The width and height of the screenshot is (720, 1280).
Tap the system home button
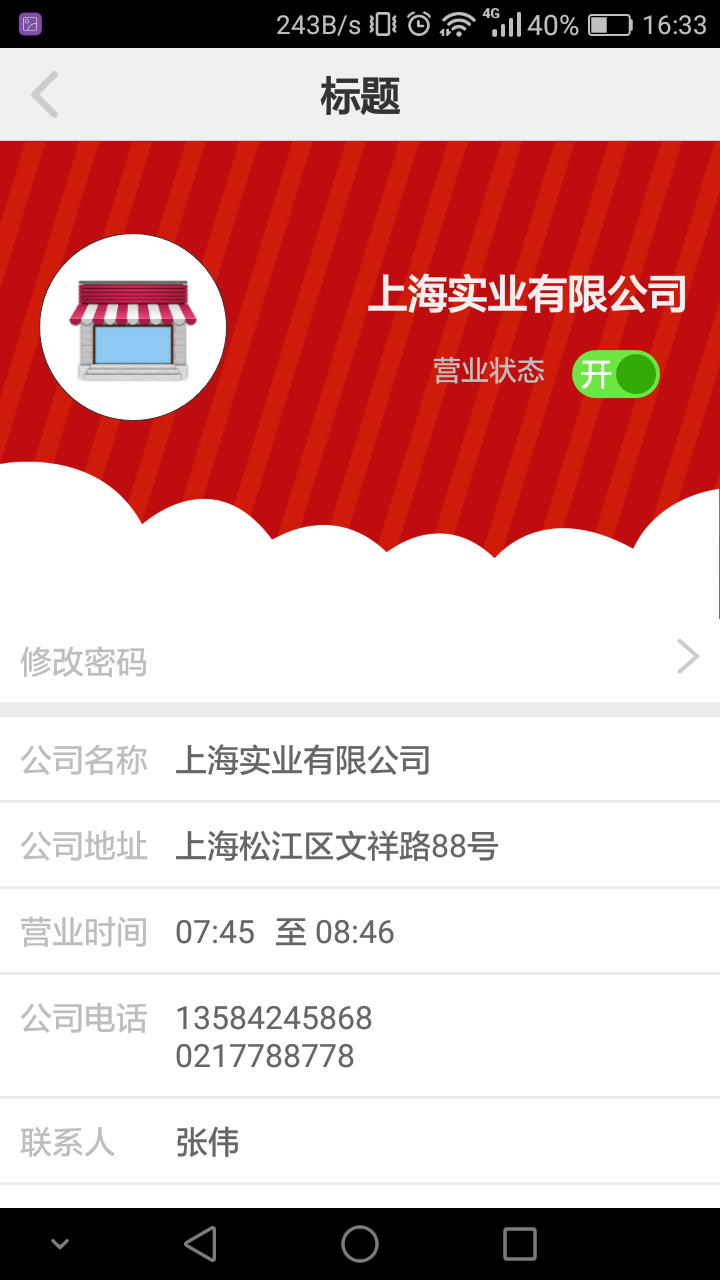(x=360, y=1244)
